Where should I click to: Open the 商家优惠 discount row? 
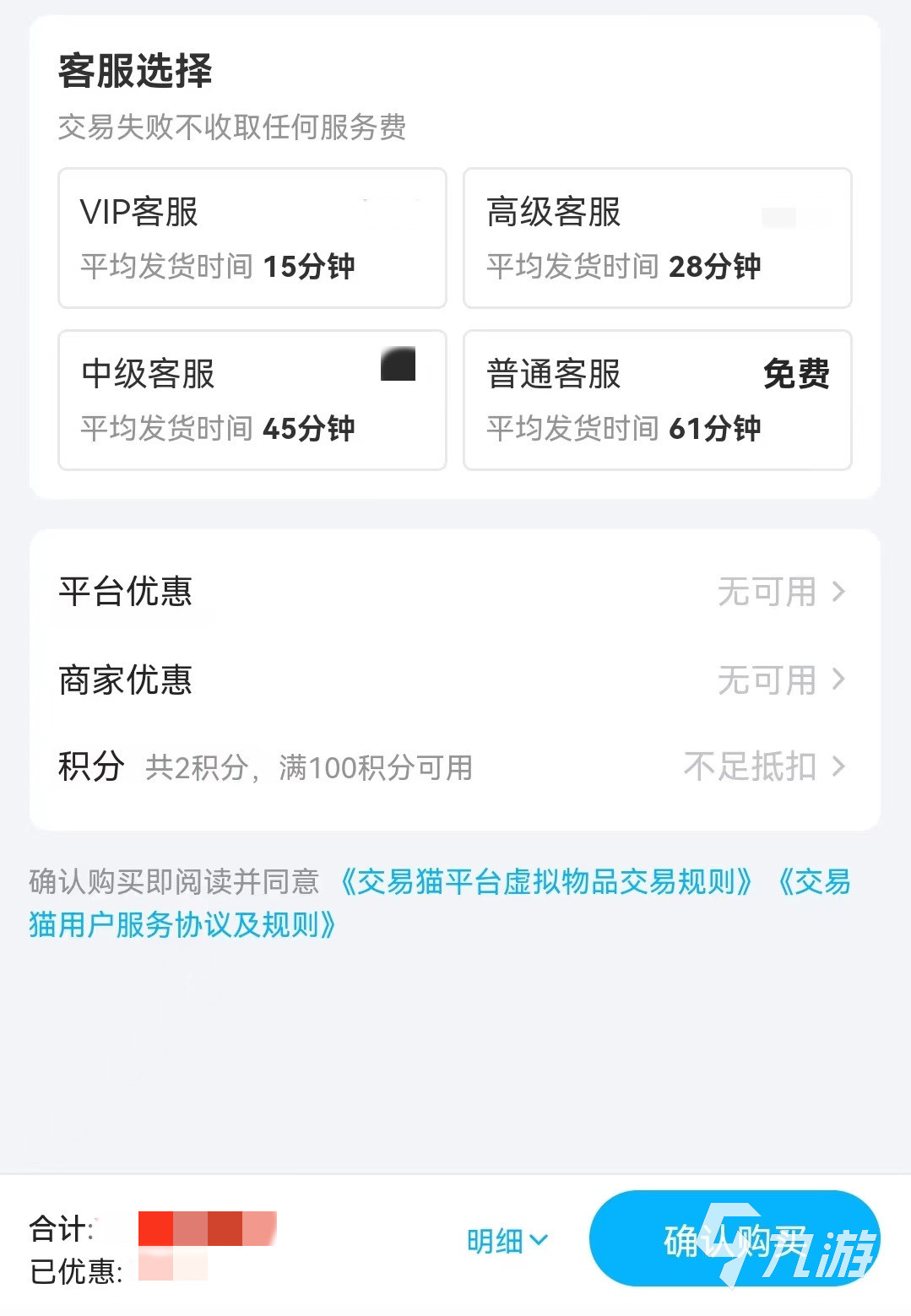[x=454, y=680]
